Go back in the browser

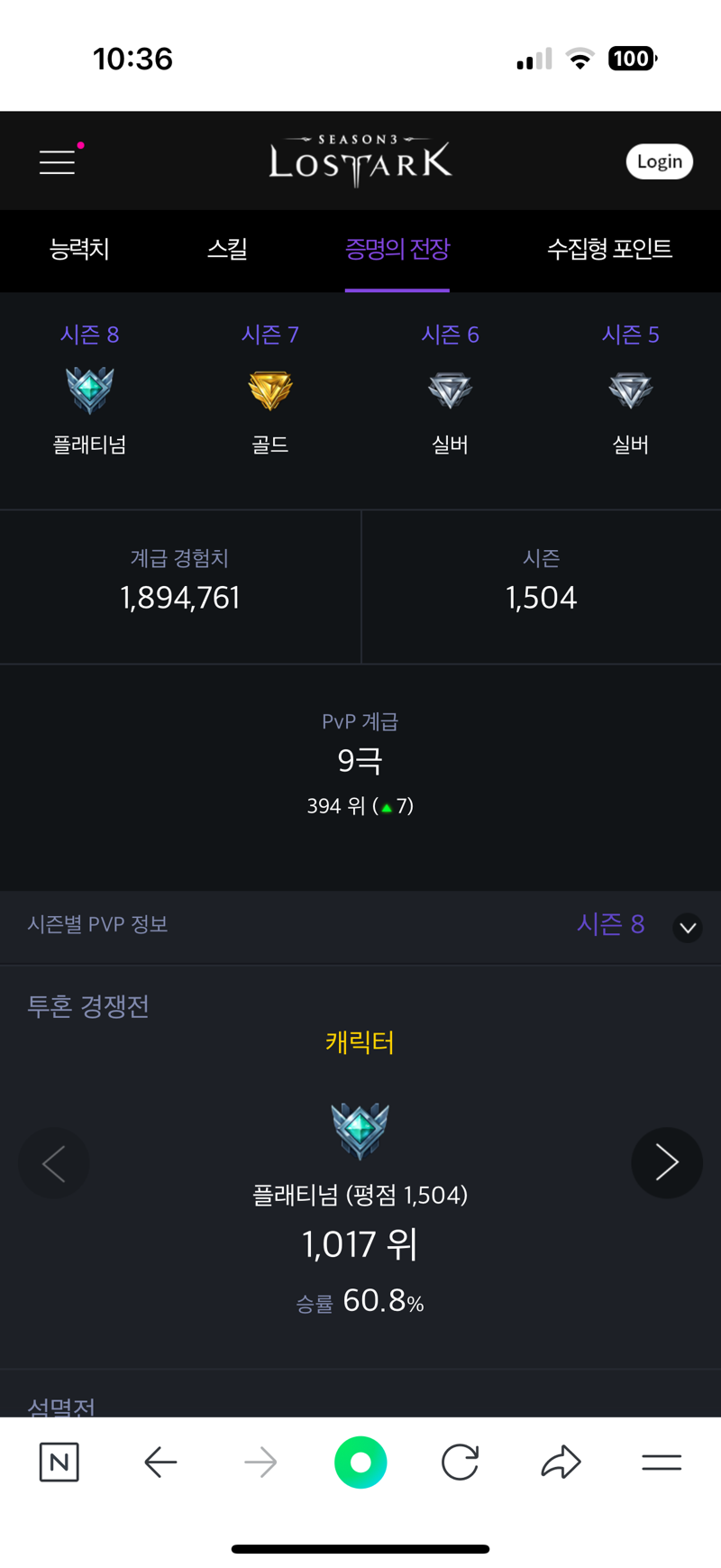(x=160, y=1462)
